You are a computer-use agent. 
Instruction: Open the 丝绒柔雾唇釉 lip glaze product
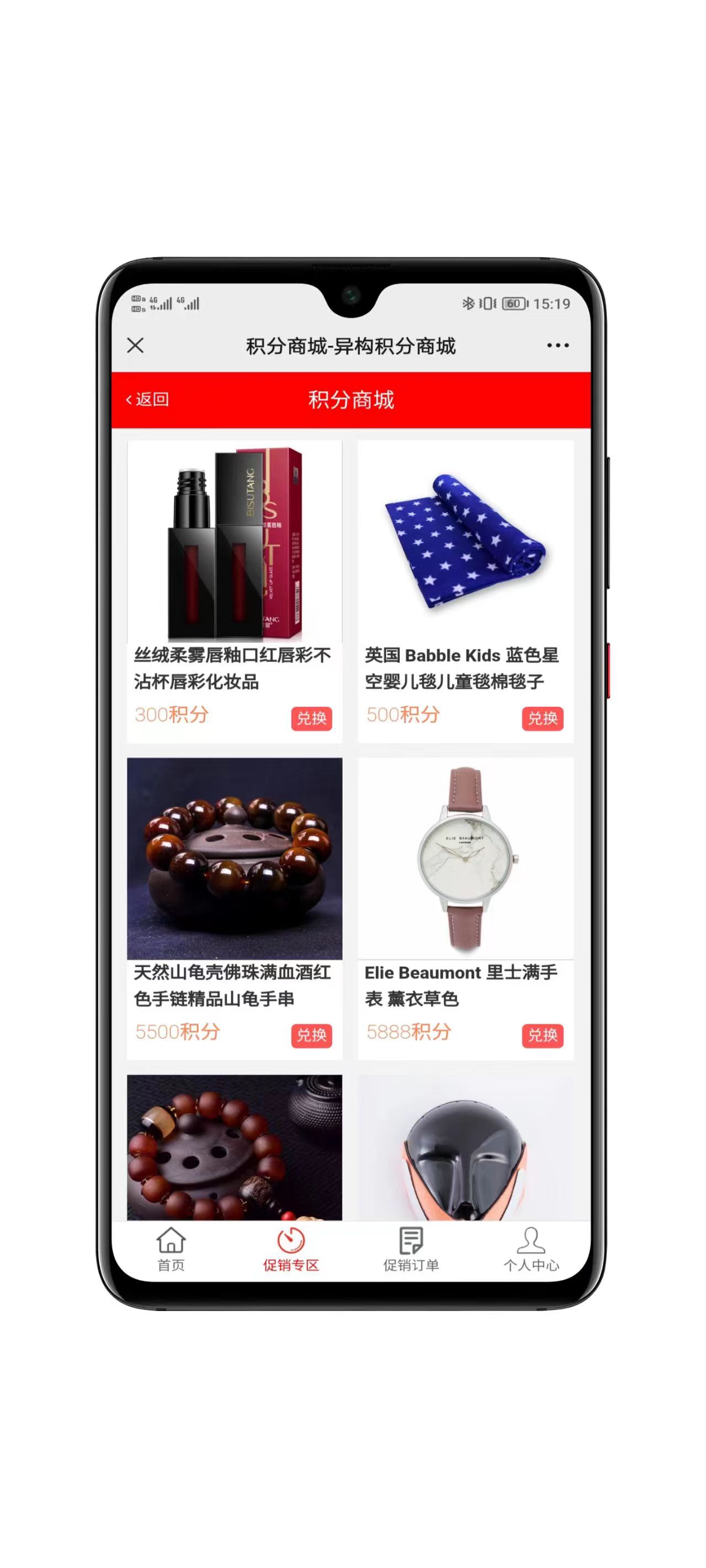(x=234, y=542)
